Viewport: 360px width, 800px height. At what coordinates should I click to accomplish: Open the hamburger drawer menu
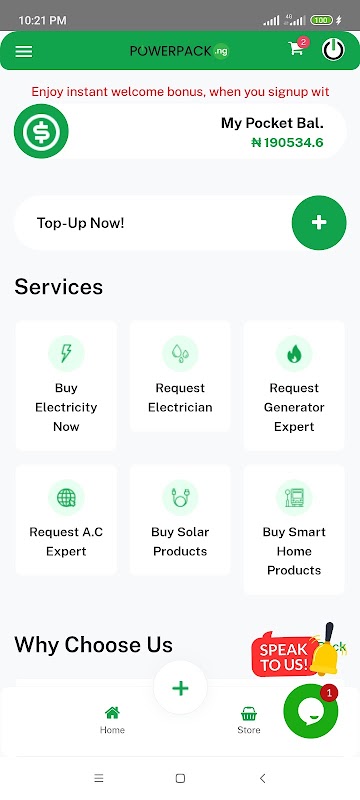[x=23, y=51]
